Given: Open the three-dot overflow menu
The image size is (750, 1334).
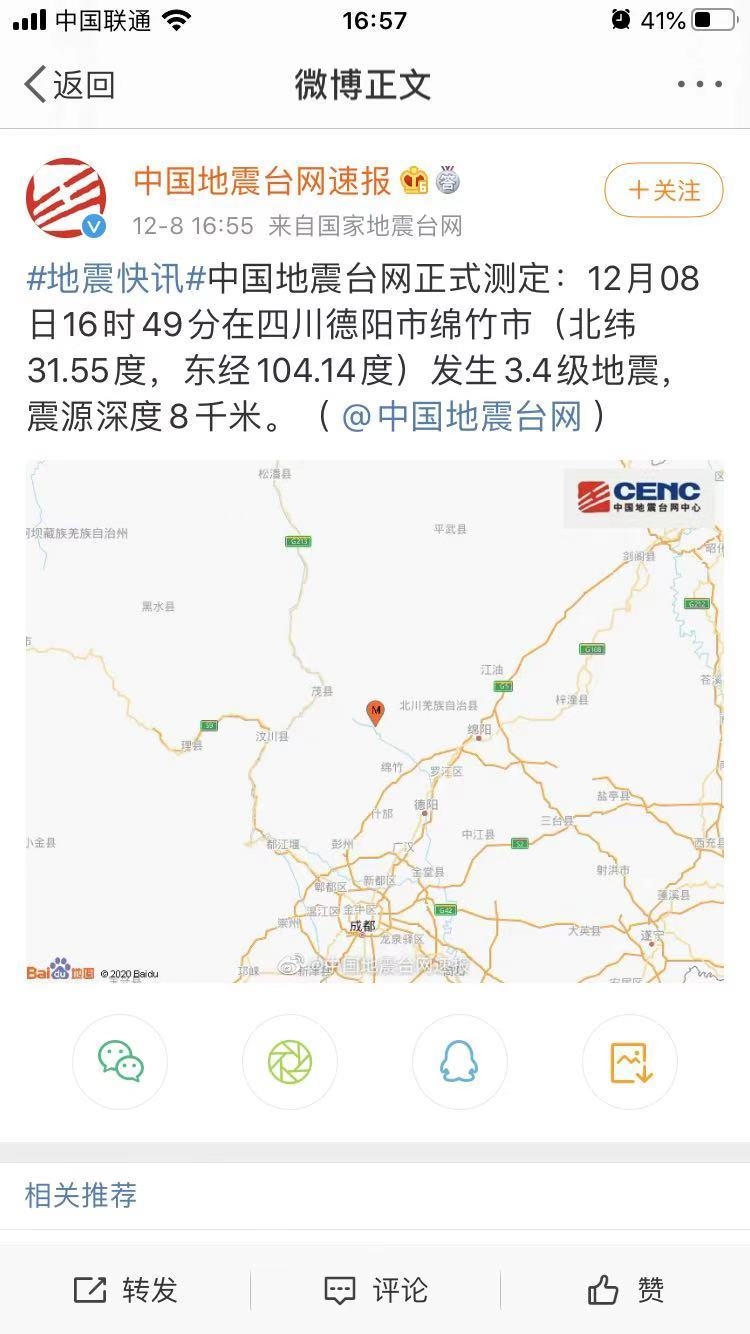Looking at the screenshot, I should tap(699, 85).
